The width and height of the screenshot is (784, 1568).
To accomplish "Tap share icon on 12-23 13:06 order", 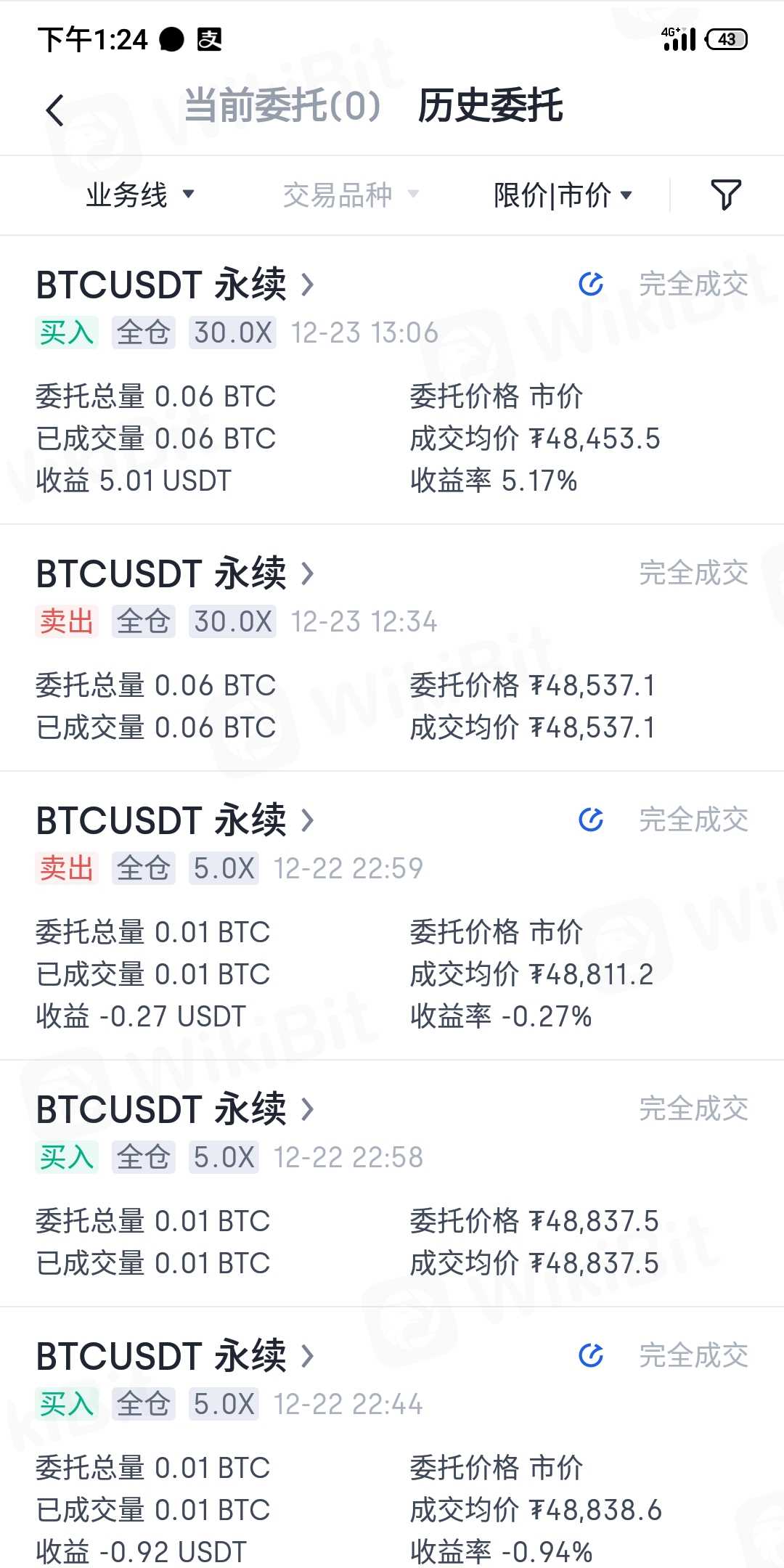I will pyautogui.click(x=591, y=284).
